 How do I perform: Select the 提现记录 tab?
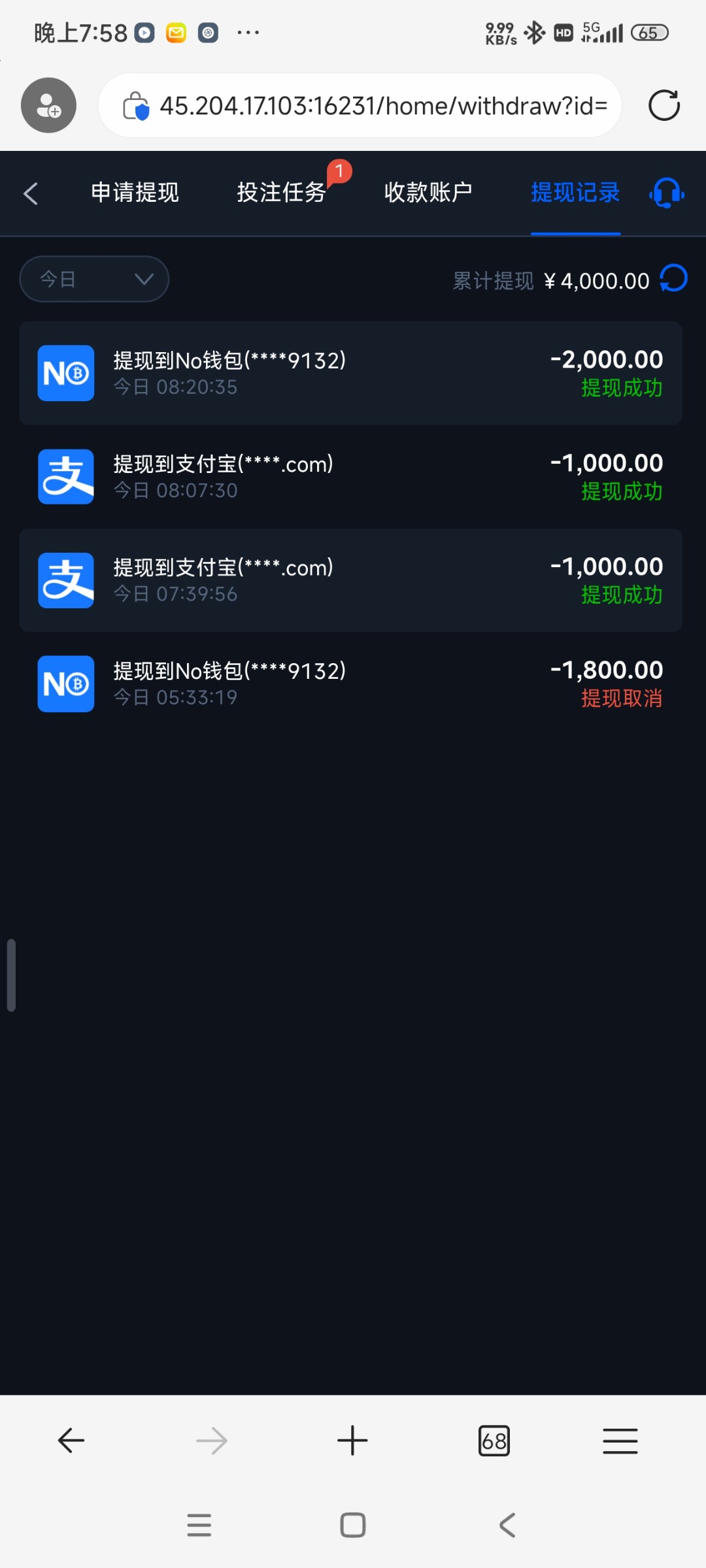[575, 193]
